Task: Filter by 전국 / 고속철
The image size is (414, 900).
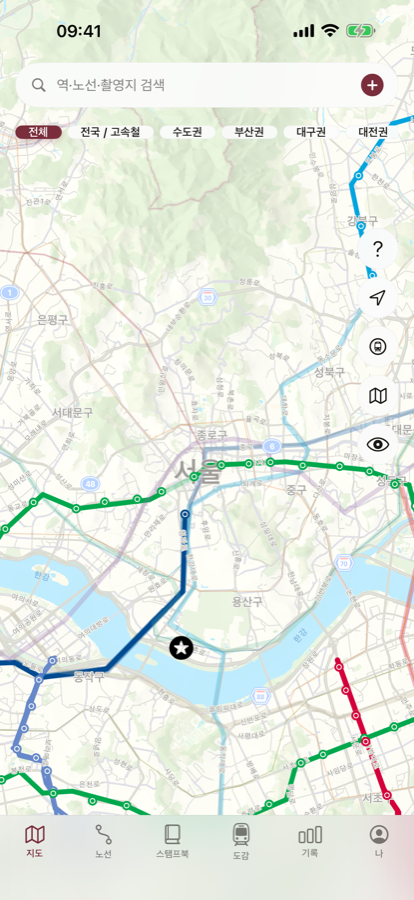Action: pyautogui.click(x=110, y=132)
